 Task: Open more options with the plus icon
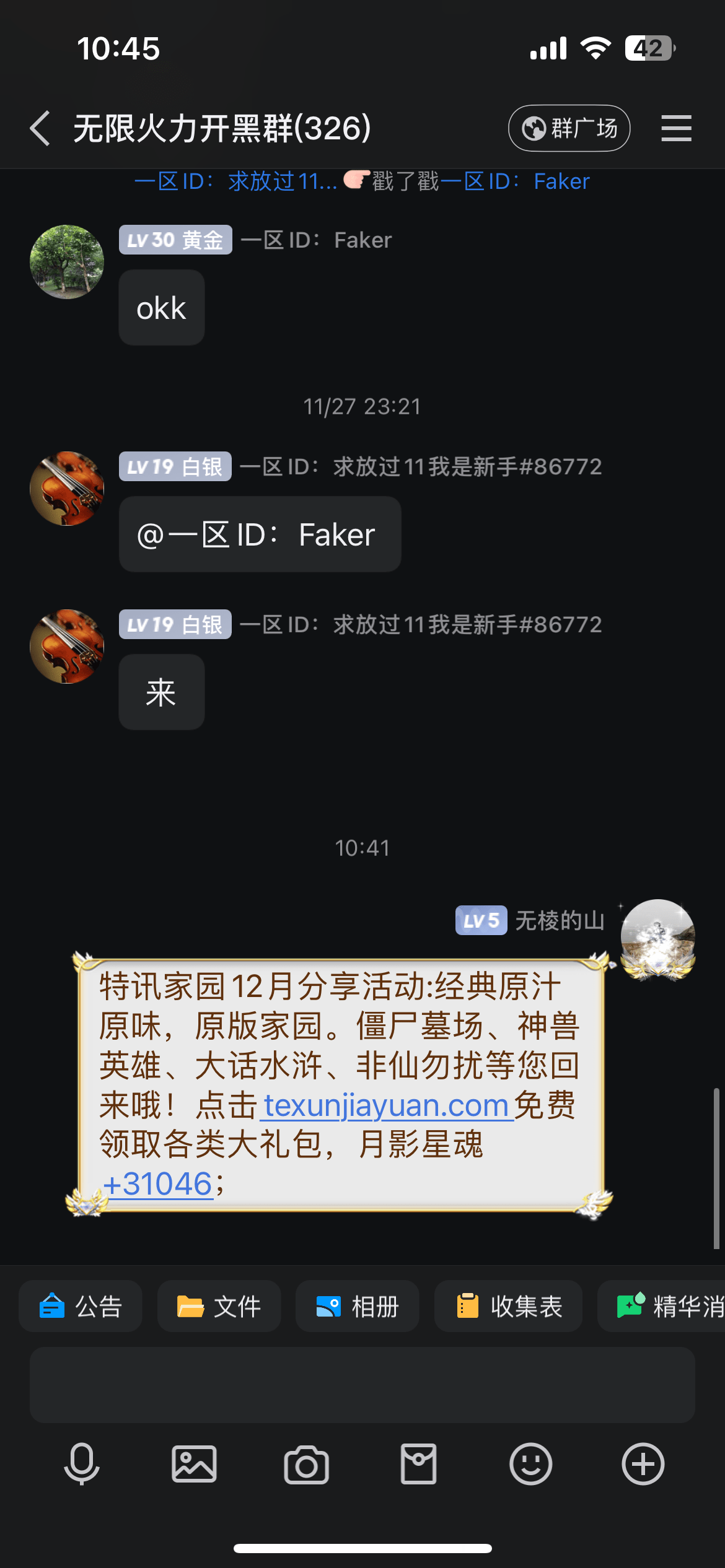643,1464
